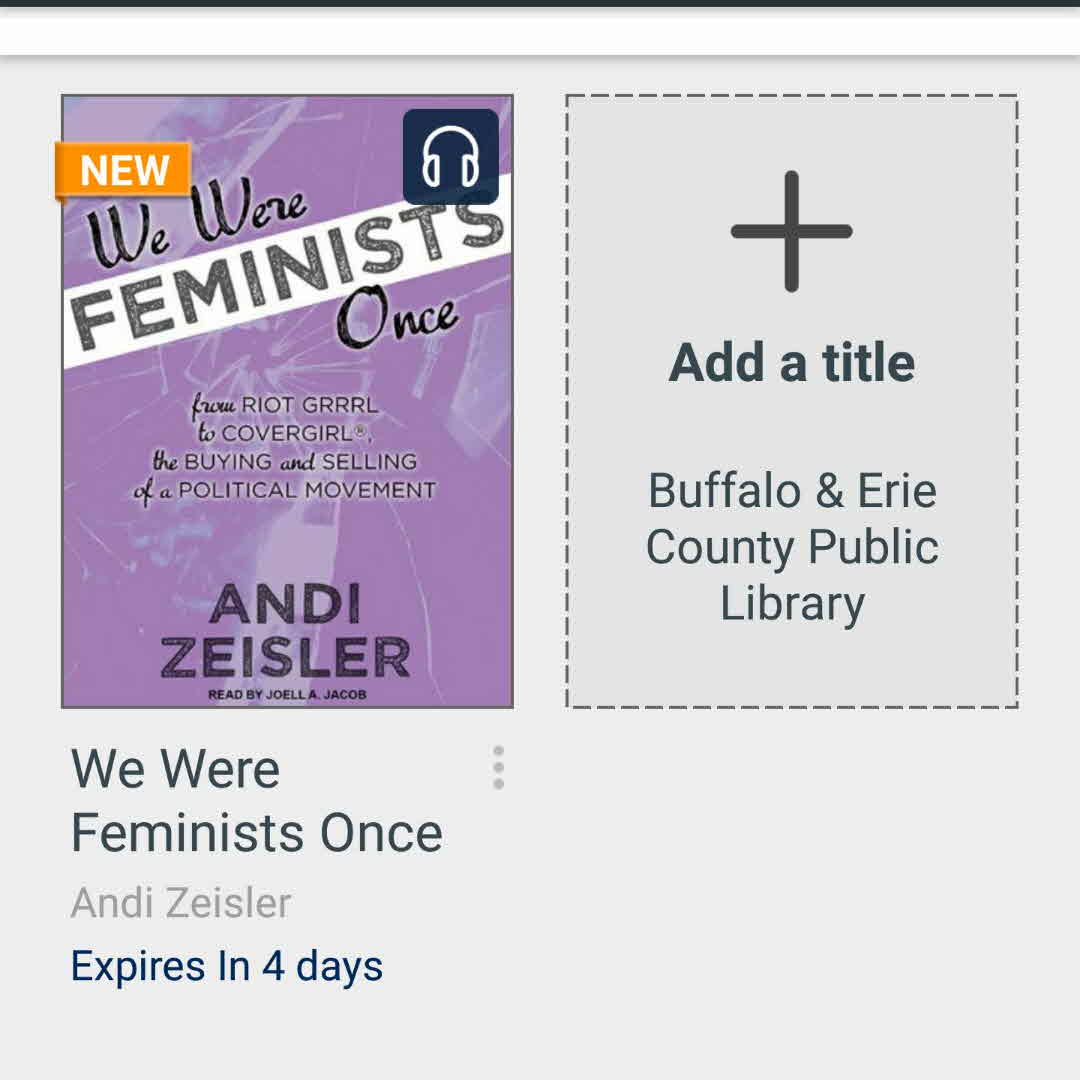Add a title from Buffalo & Erie Library

pos(791,400)
